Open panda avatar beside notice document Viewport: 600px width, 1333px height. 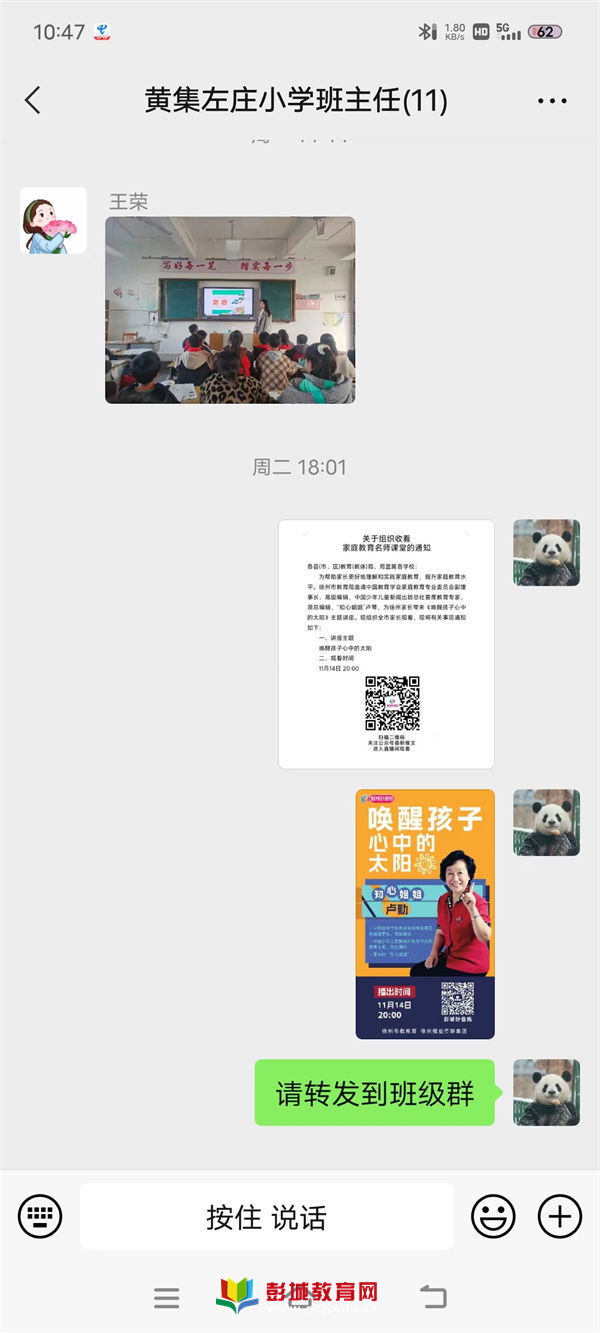point(546,553)
